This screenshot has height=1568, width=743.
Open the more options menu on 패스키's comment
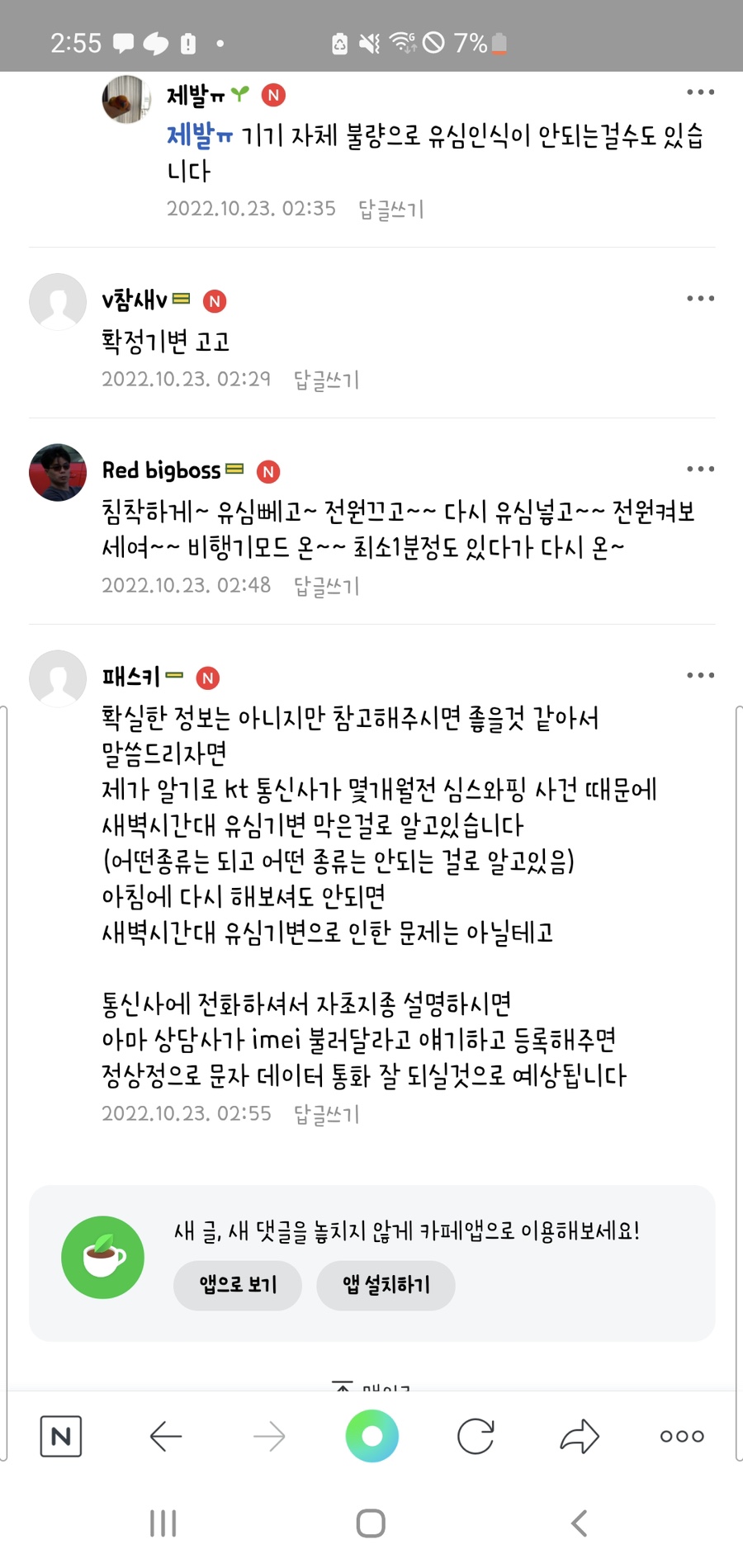700,675
